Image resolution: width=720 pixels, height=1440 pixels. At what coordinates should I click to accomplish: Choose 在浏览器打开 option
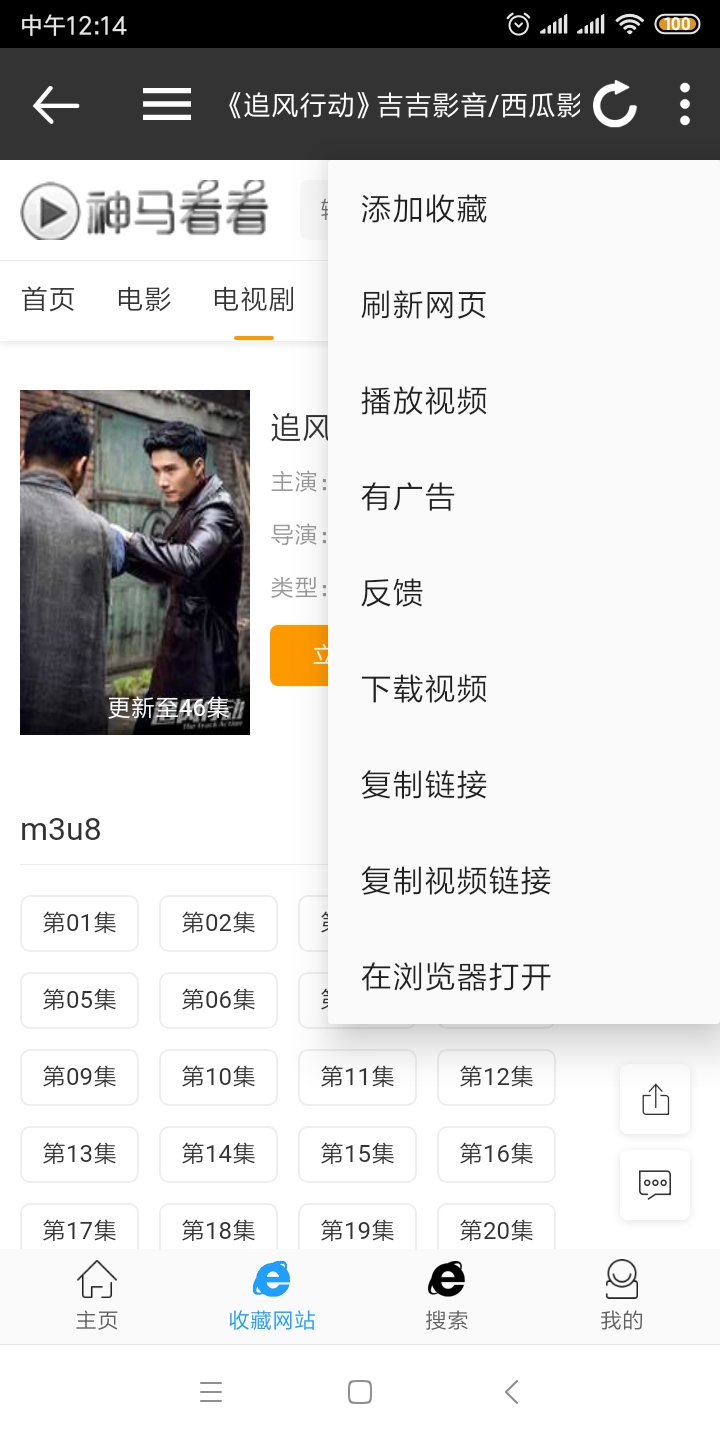coord(456,977)
